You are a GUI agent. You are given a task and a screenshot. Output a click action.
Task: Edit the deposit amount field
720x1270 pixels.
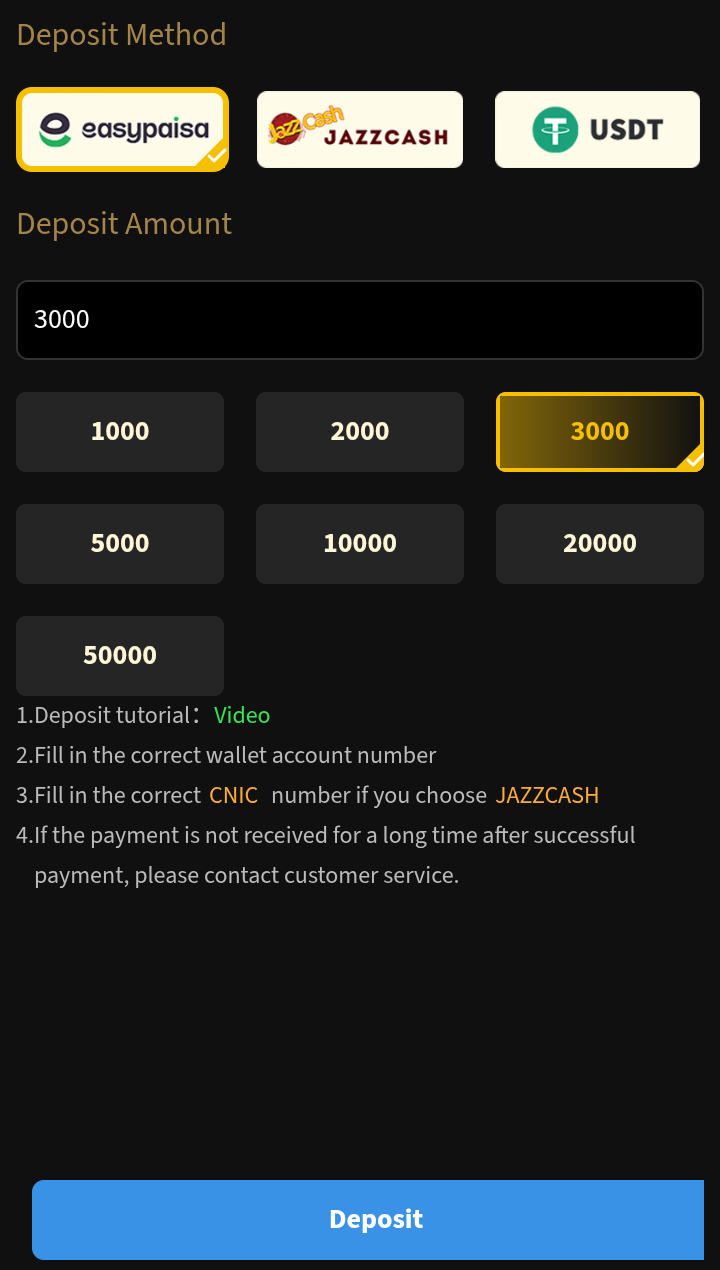[x=360, y=320]
